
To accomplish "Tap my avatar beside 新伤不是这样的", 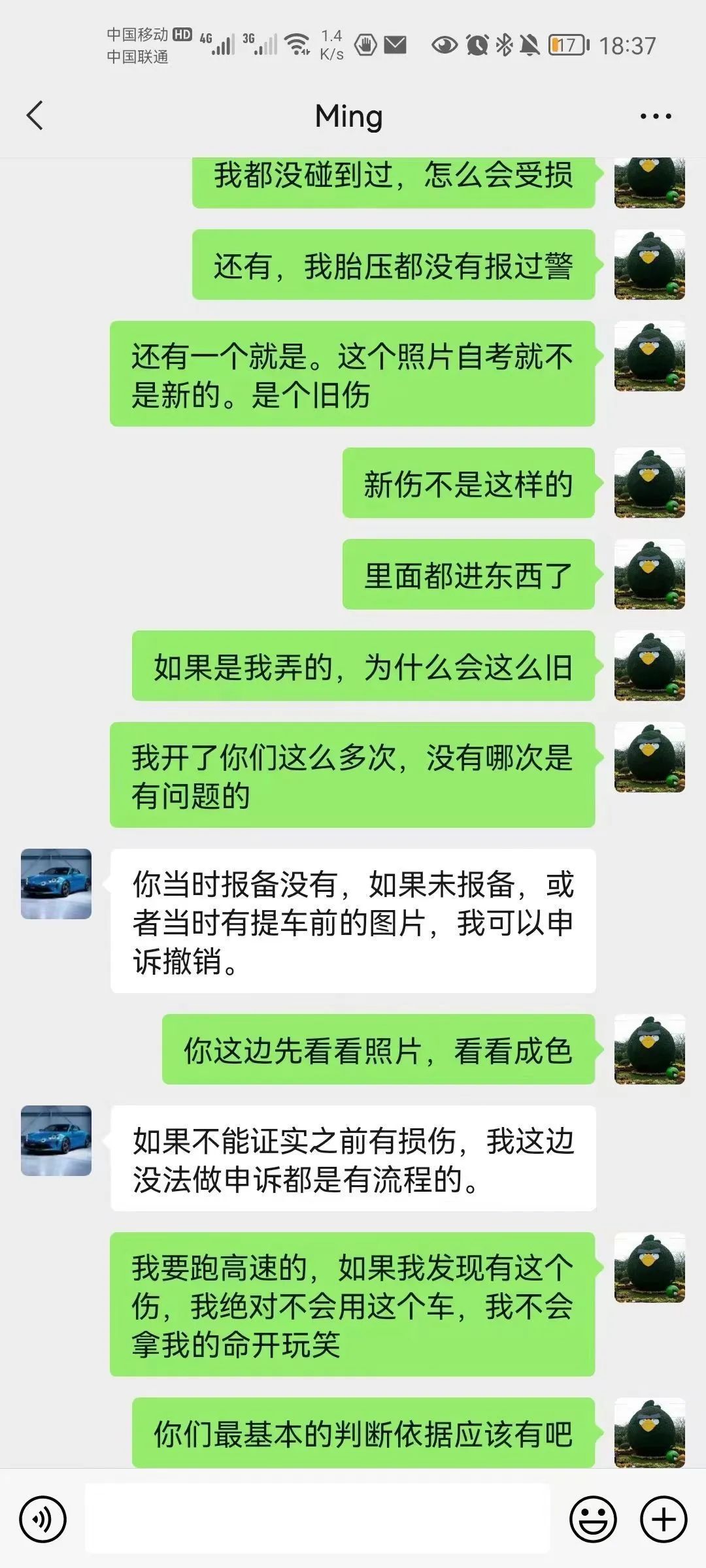I will tap(649, 483).
